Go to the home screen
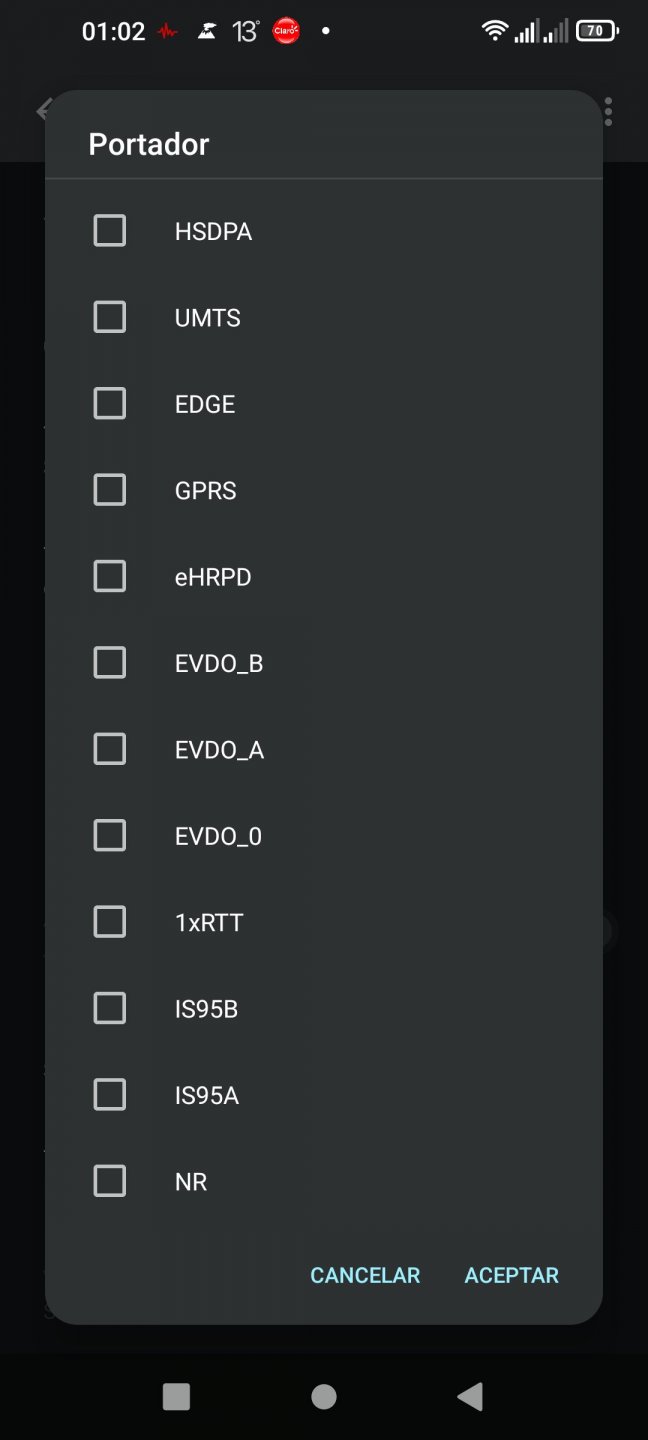 point(324,1397)
